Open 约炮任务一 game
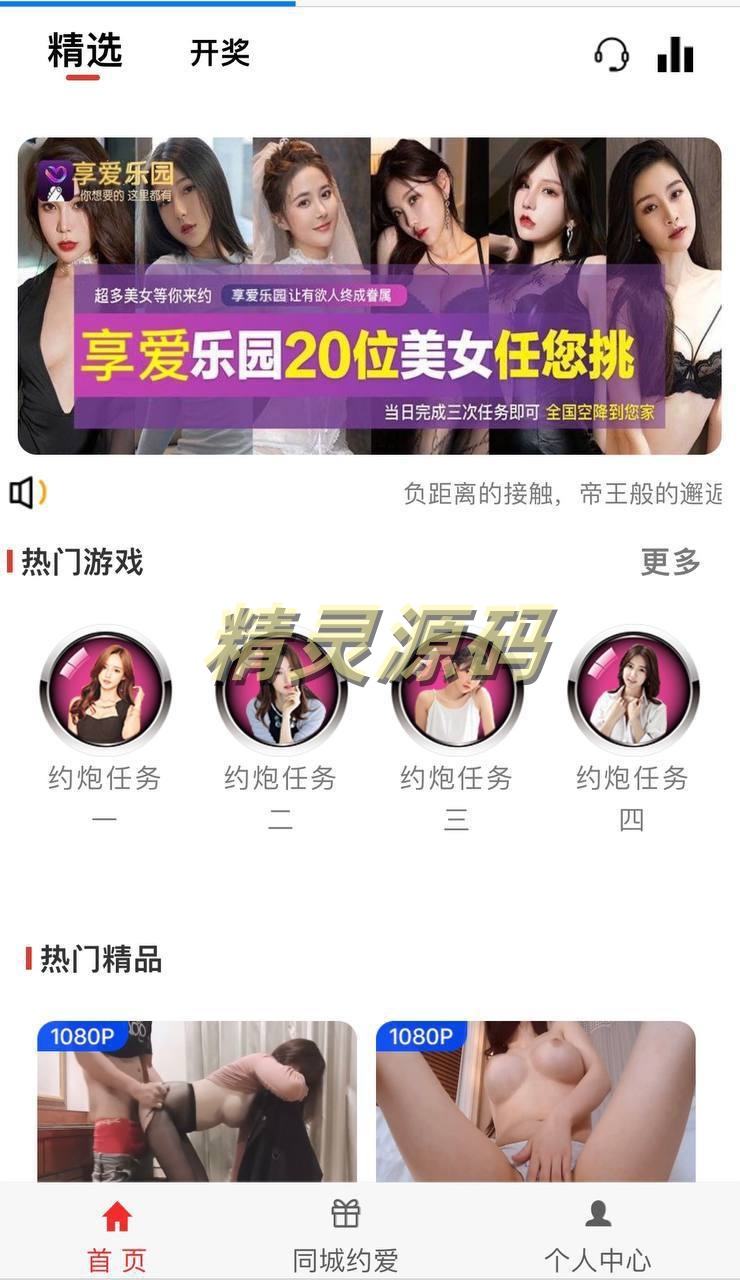 click(x=105, y=692)
